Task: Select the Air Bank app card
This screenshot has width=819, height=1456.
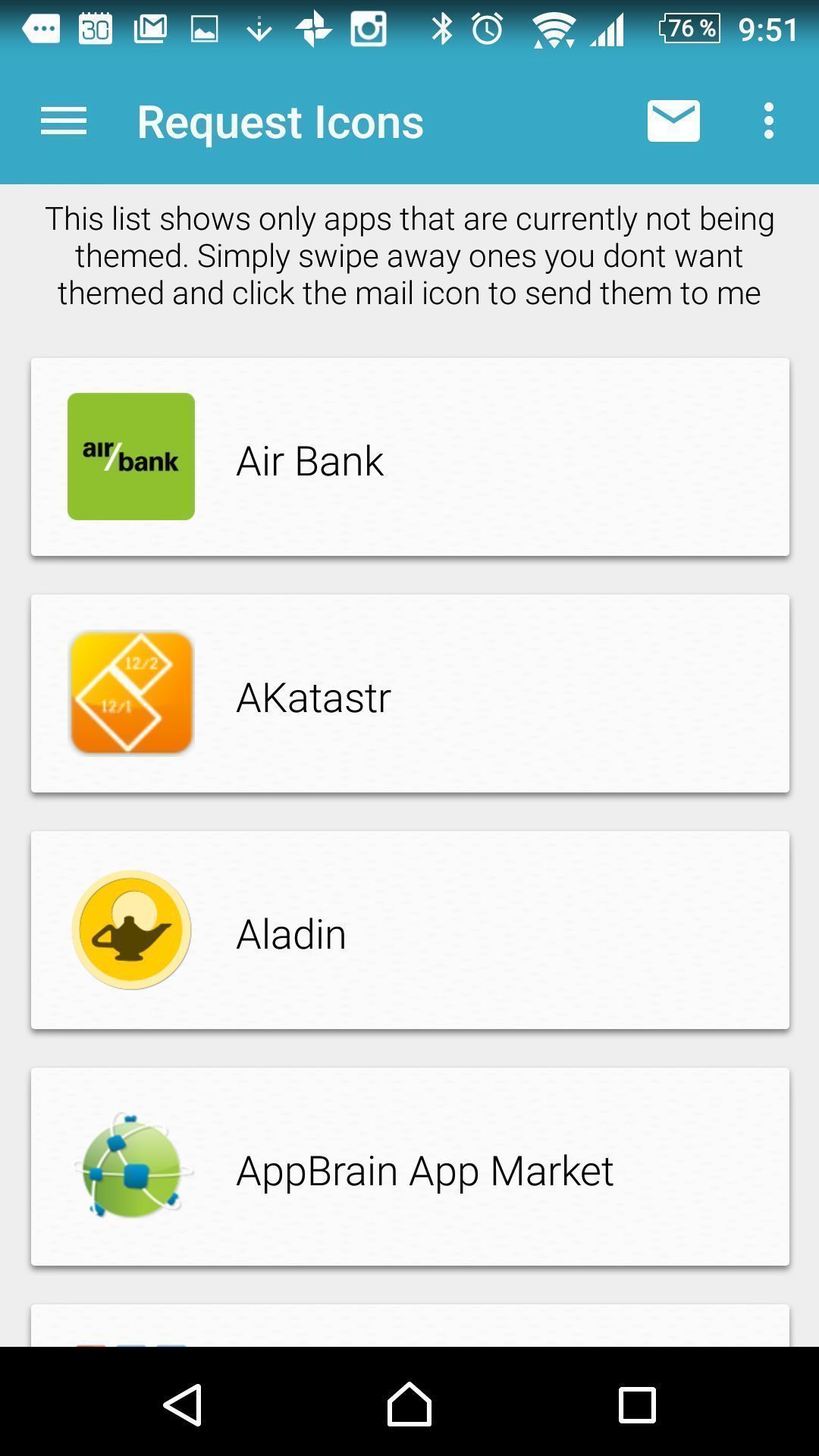Action: [x=410, y=457]
